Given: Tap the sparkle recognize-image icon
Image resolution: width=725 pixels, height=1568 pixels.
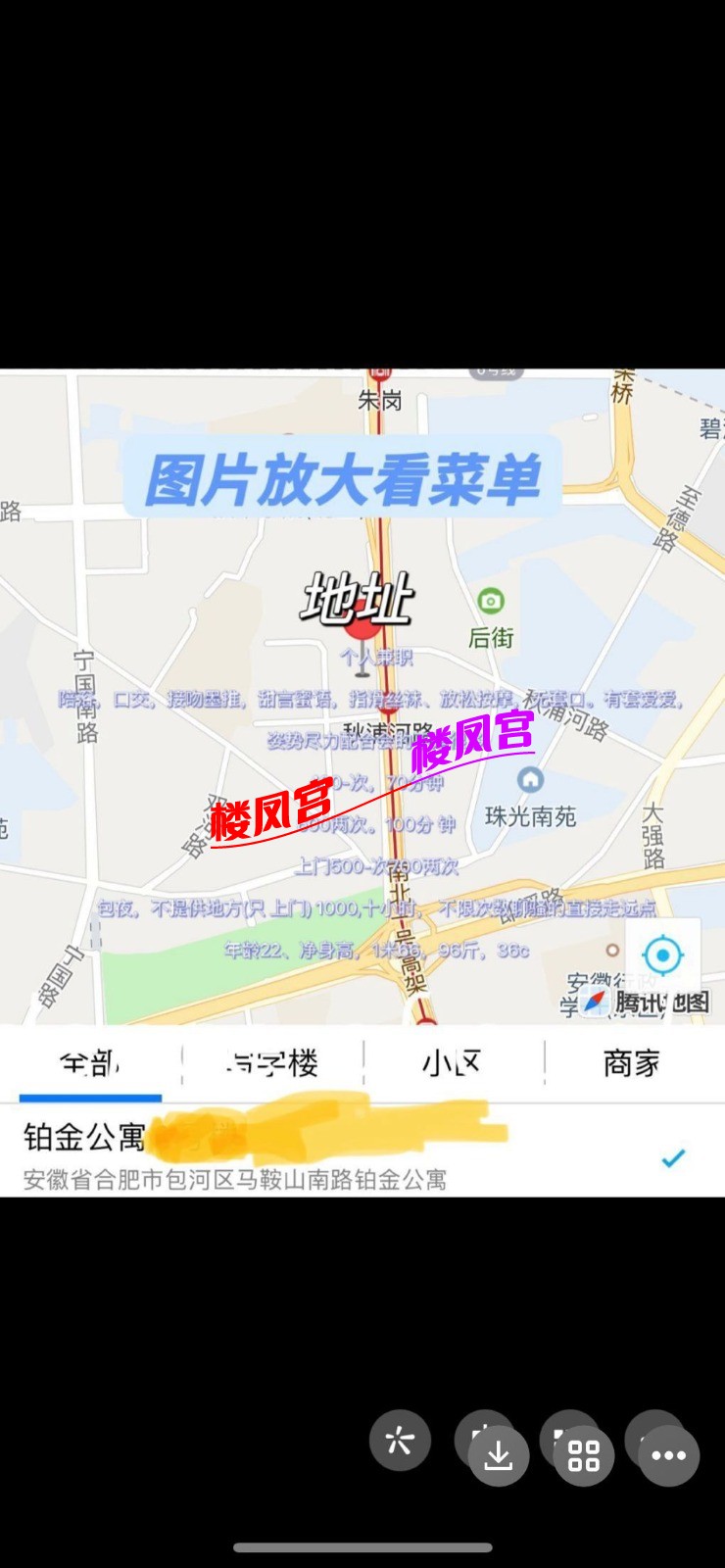Looking at the screenshot, I should click(x=400, y=1440).
